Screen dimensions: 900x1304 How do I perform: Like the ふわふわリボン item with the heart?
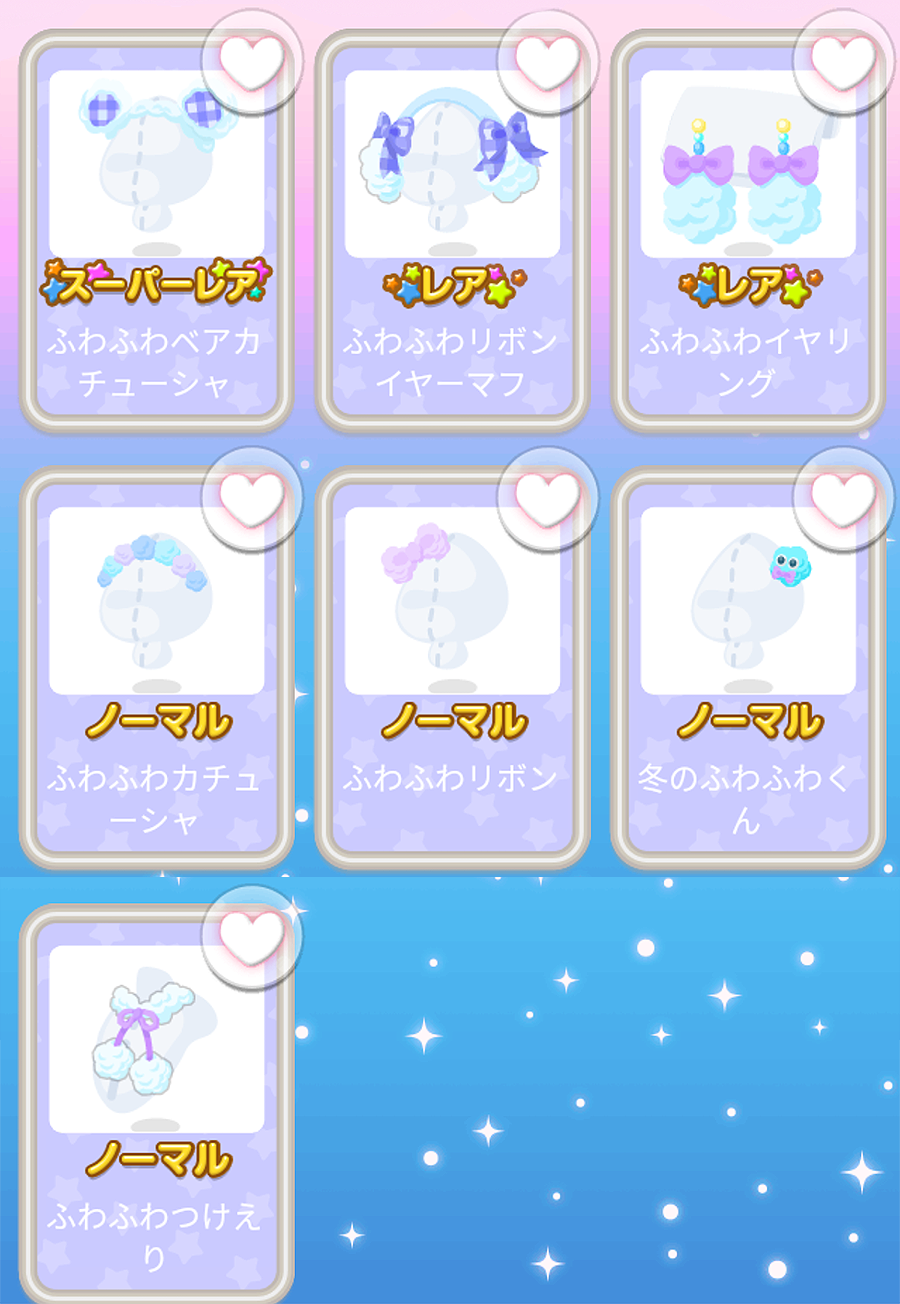[x=547, y=497]
